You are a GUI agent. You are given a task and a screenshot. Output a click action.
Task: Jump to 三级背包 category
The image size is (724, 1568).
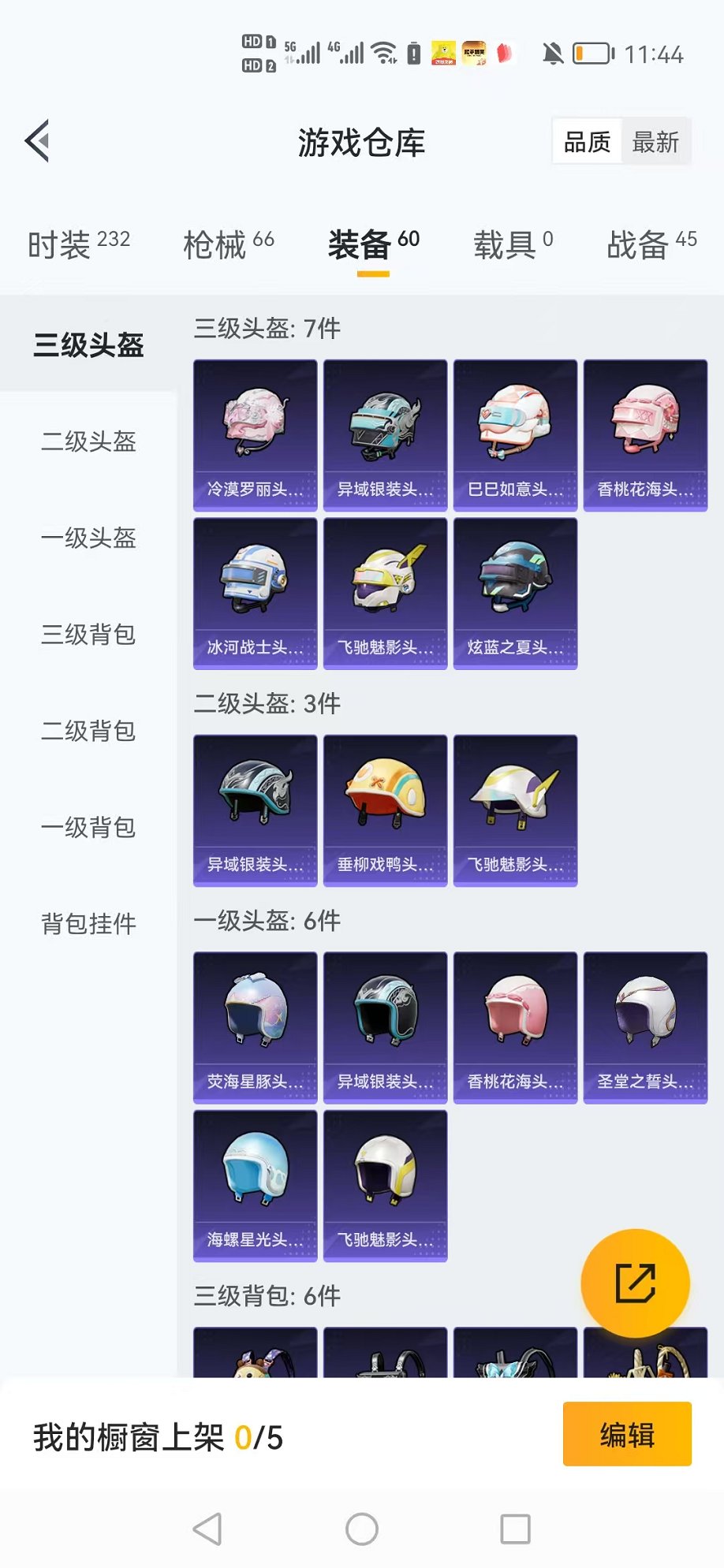click(x=88, y=635)
